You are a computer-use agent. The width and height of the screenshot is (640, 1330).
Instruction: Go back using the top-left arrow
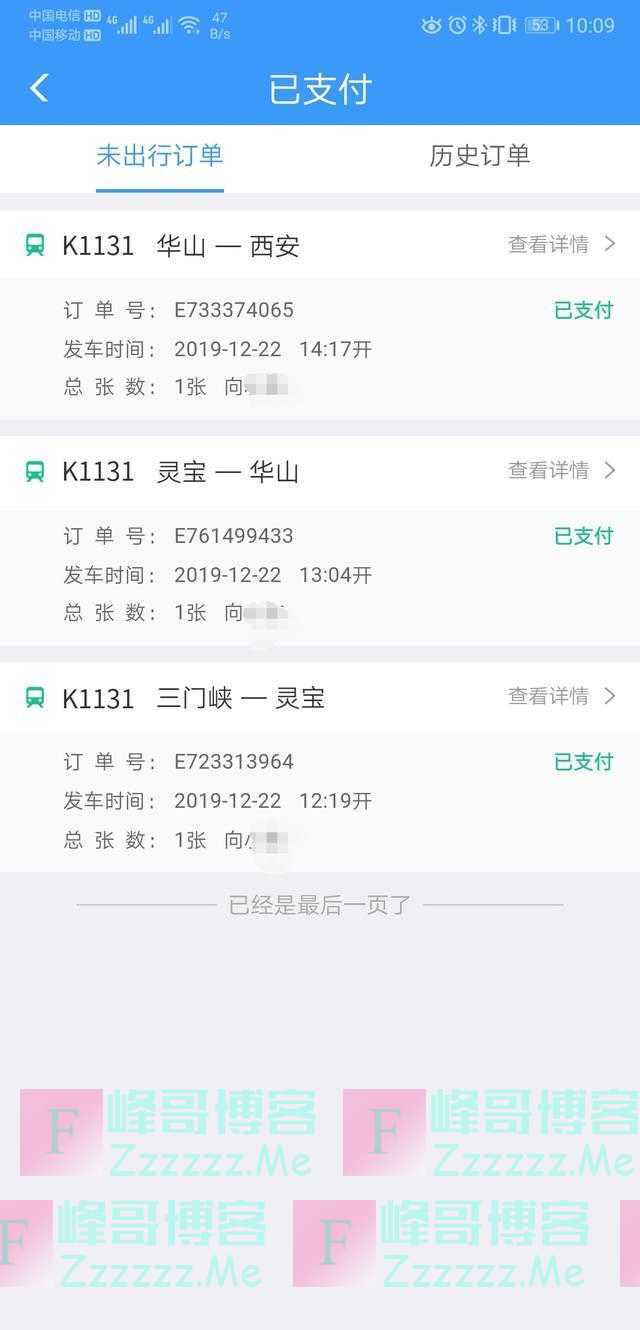point(39,88)
